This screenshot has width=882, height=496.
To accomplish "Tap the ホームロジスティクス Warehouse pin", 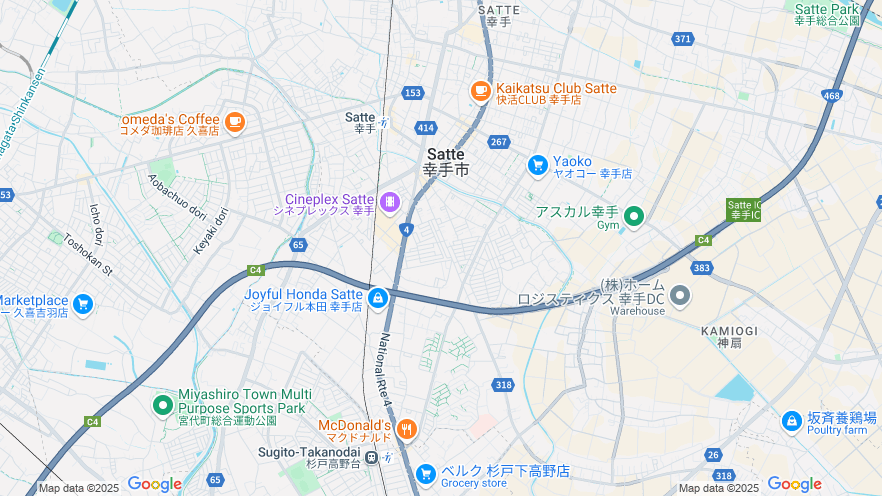I will click(680, 295).
